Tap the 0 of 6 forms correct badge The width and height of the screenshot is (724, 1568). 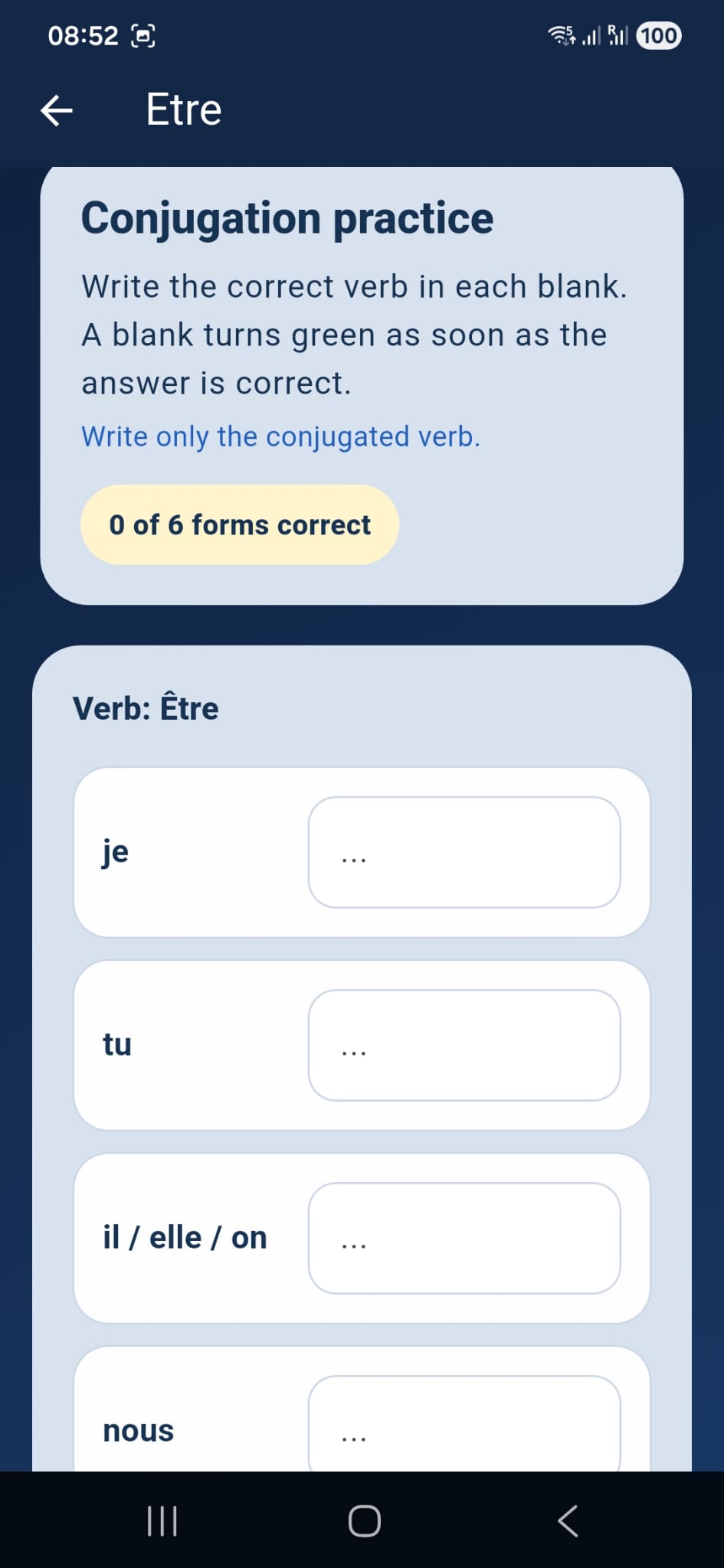pyautogui.click(x=240, y=525)
